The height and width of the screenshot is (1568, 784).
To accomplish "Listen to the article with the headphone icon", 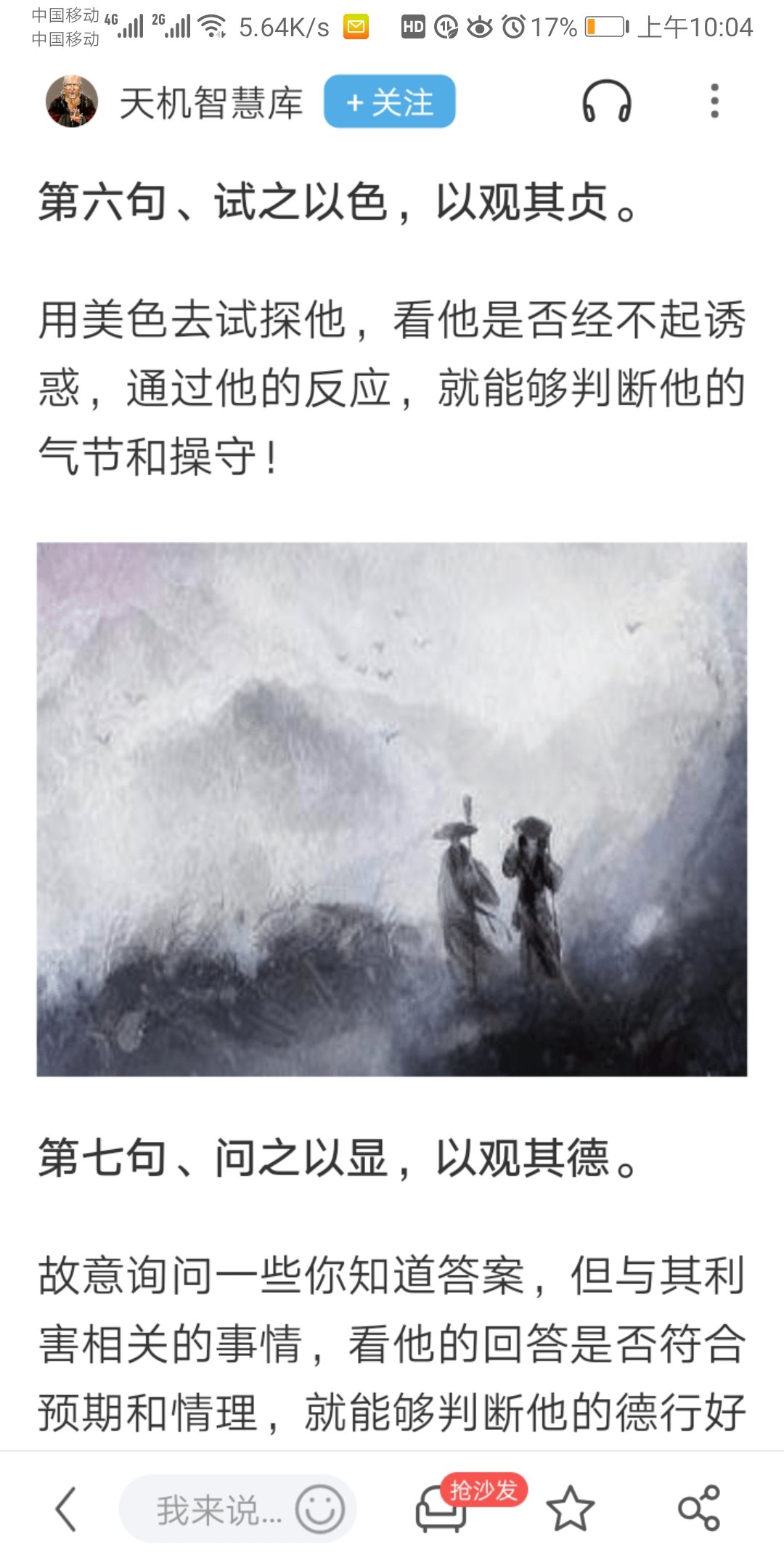I will pyautogui.click(x=606, y=102).
